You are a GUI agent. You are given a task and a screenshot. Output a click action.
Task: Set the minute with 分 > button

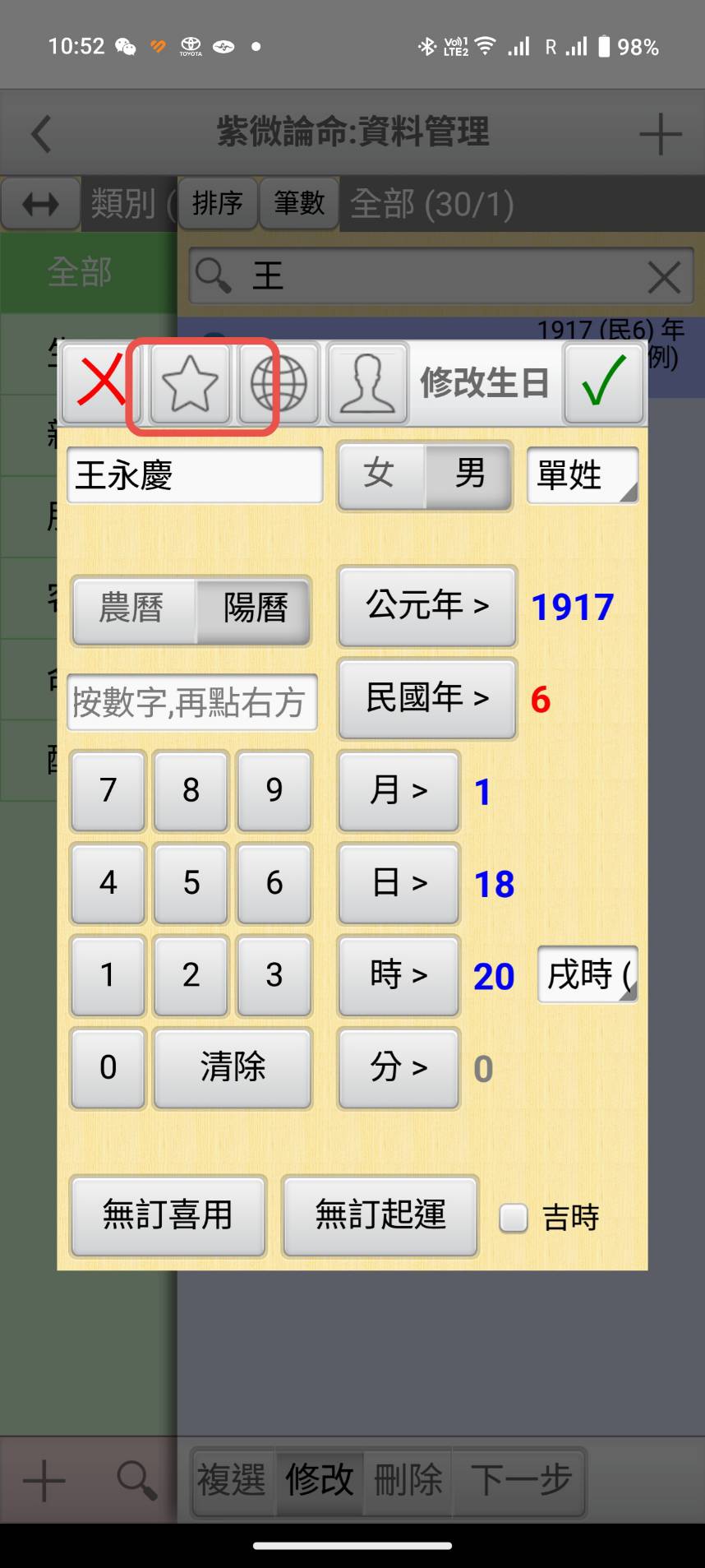(399, 1067)
